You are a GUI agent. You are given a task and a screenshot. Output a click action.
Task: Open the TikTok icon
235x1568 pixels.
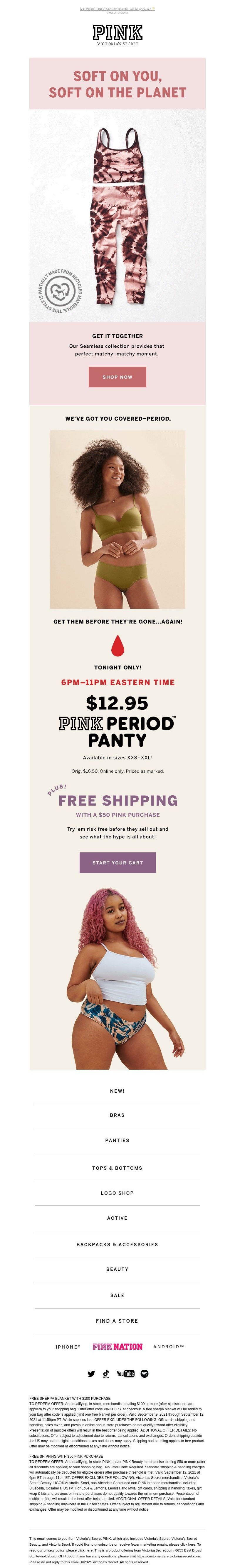(106, 1374)
